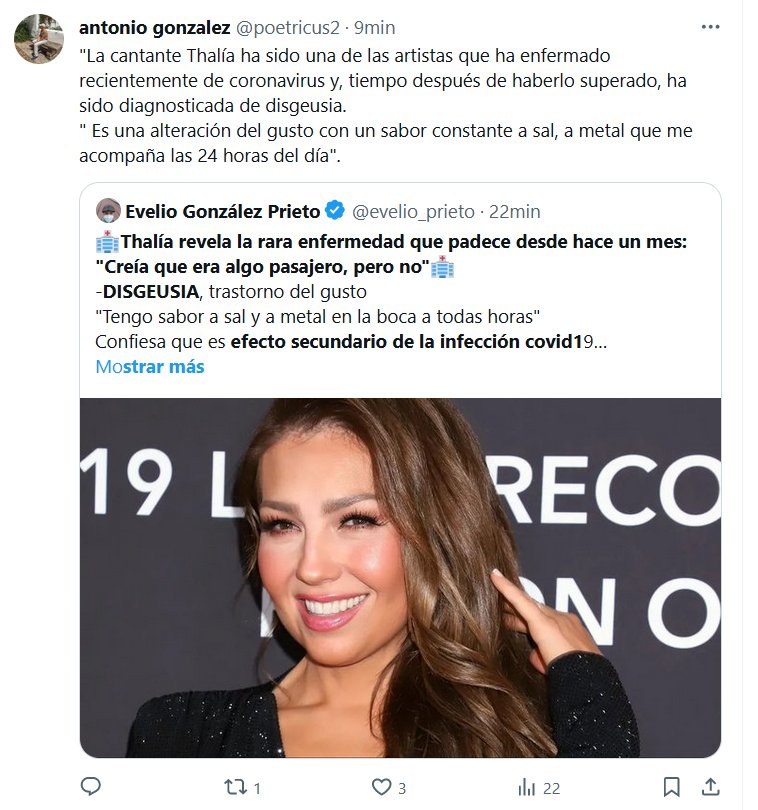Open the post's overflow menu
758x810 pixels.
click(x=710, y=28)
